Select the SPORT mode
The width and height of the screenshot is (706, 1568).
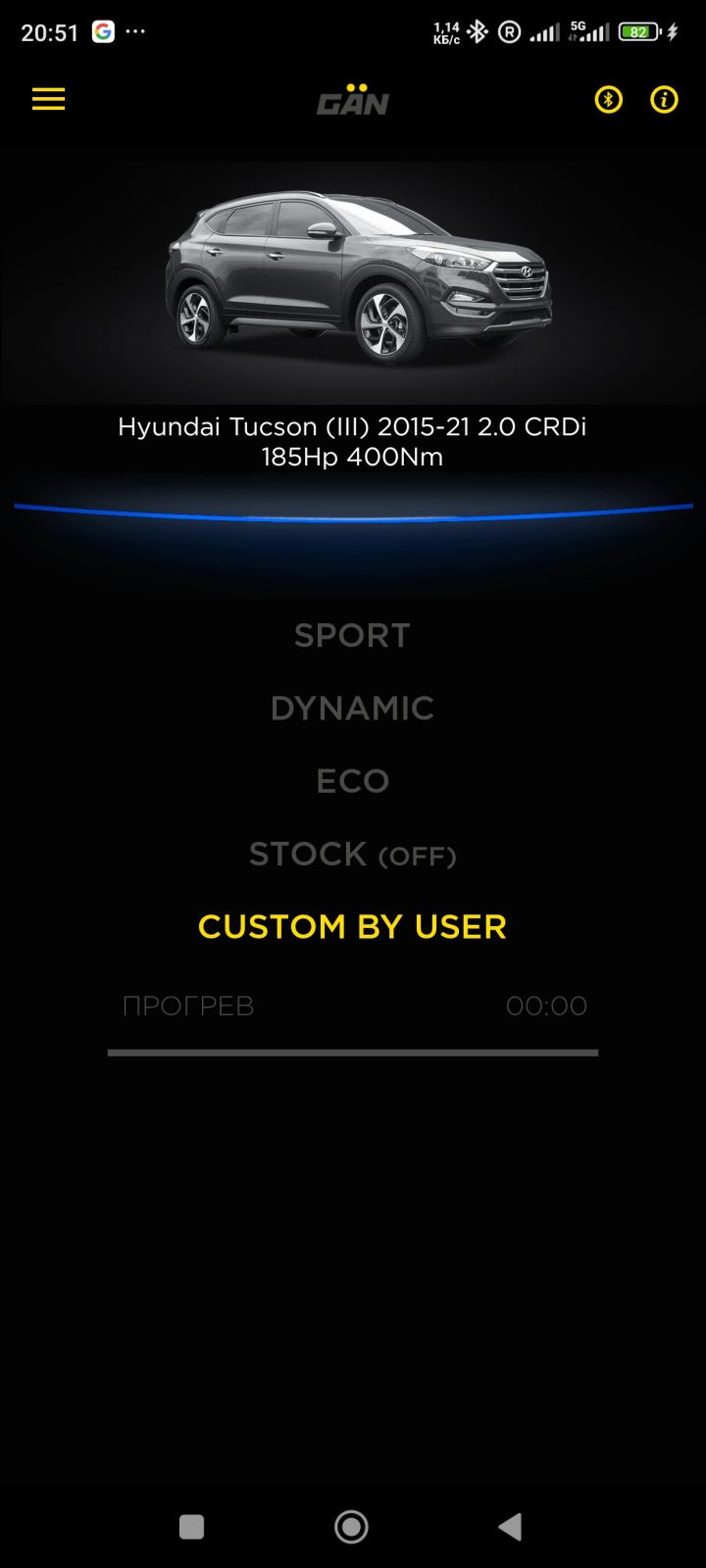(x=352, y=635)
